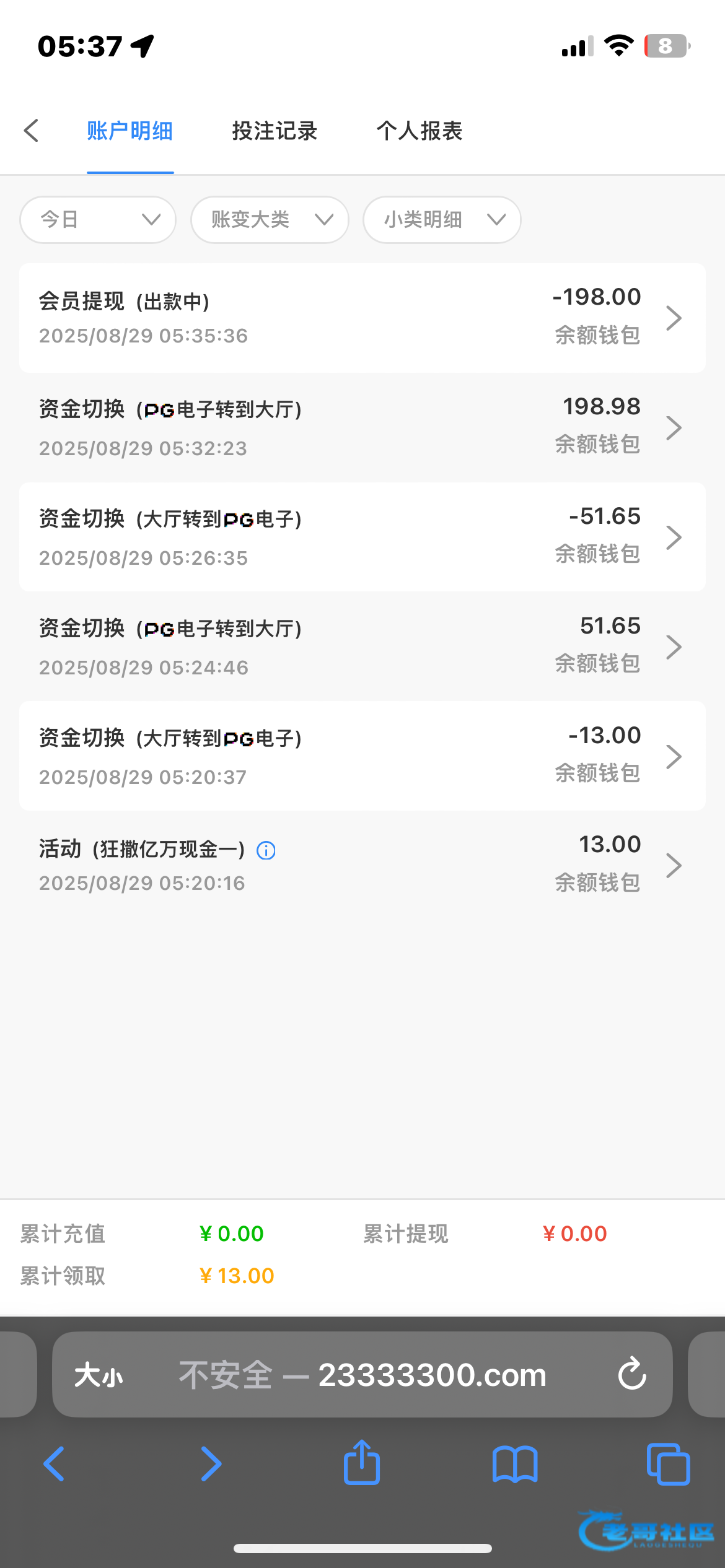Open Safari bookmarks
The image size is (725, 1568).
[x=515, y=1464]
